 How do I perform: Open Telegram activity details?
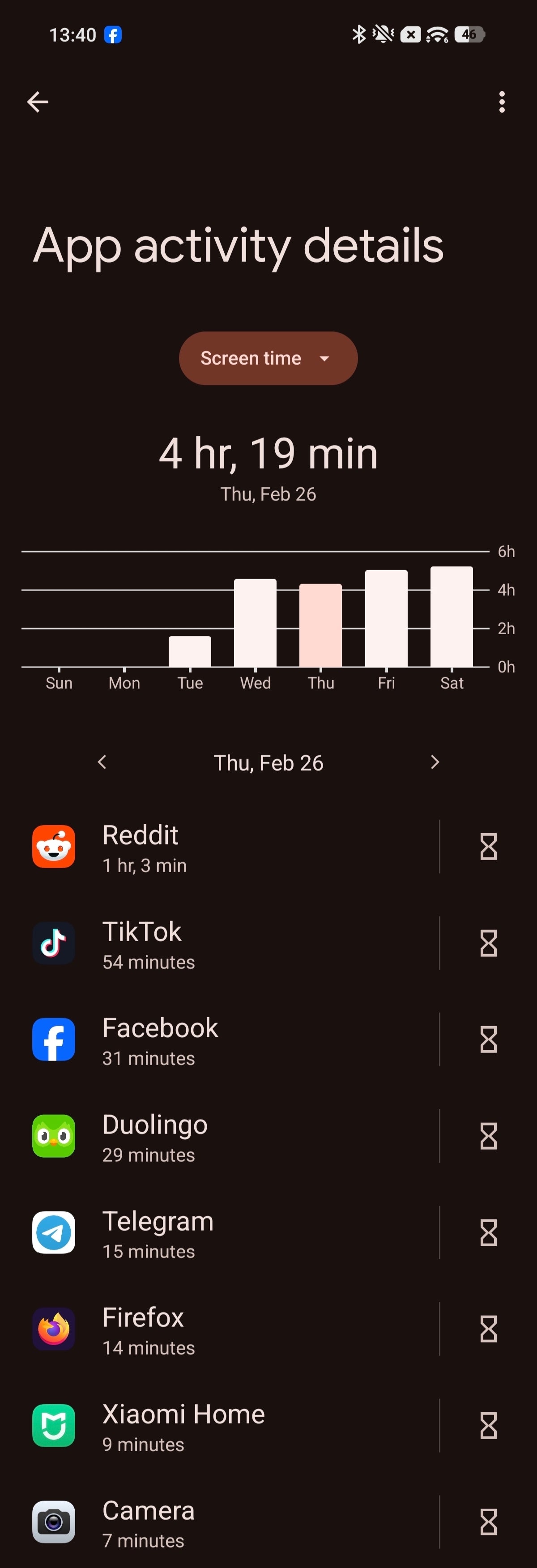tap(231, 1233)
